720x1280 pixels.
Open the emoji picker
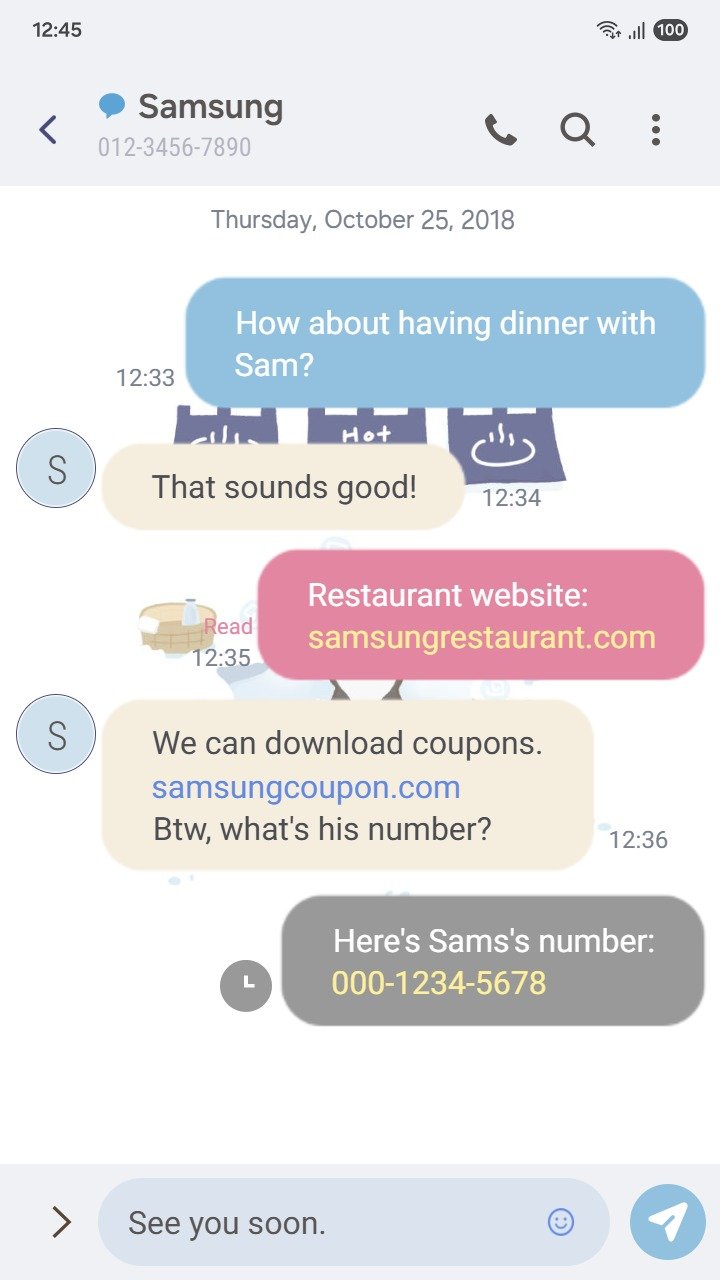561,1221
